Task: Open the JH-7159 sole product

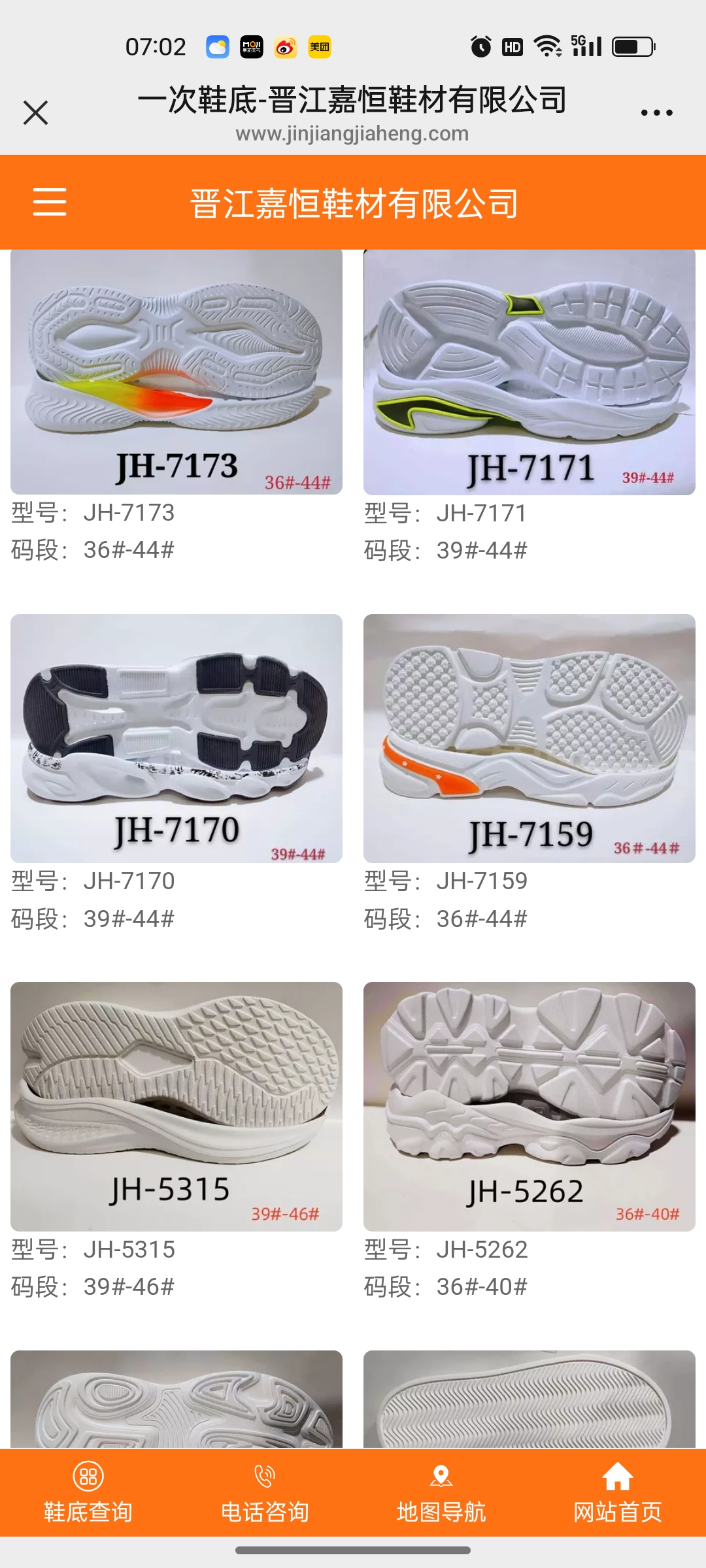Action: point(529,738)
